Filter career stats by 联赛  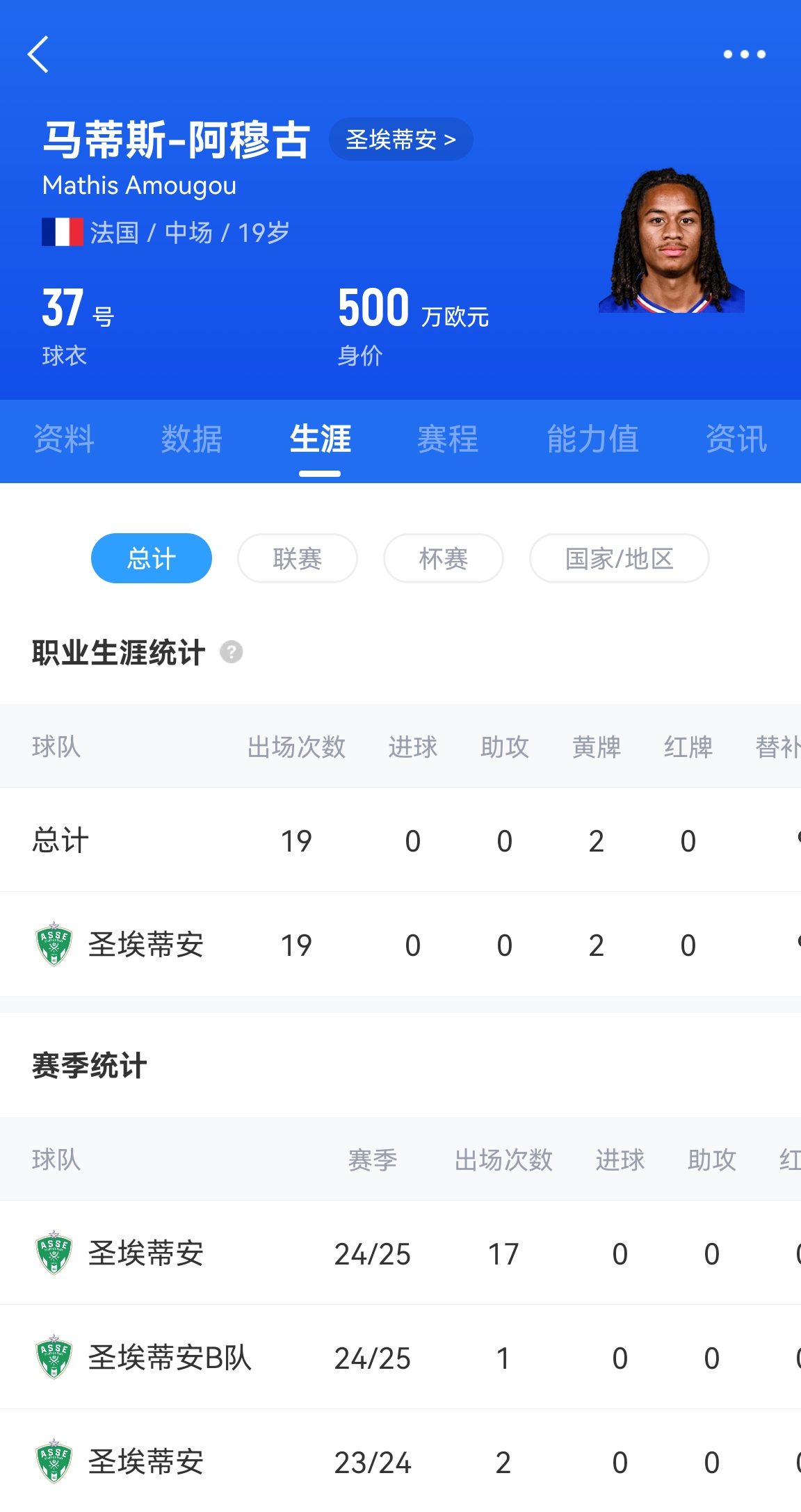point(298,558)
